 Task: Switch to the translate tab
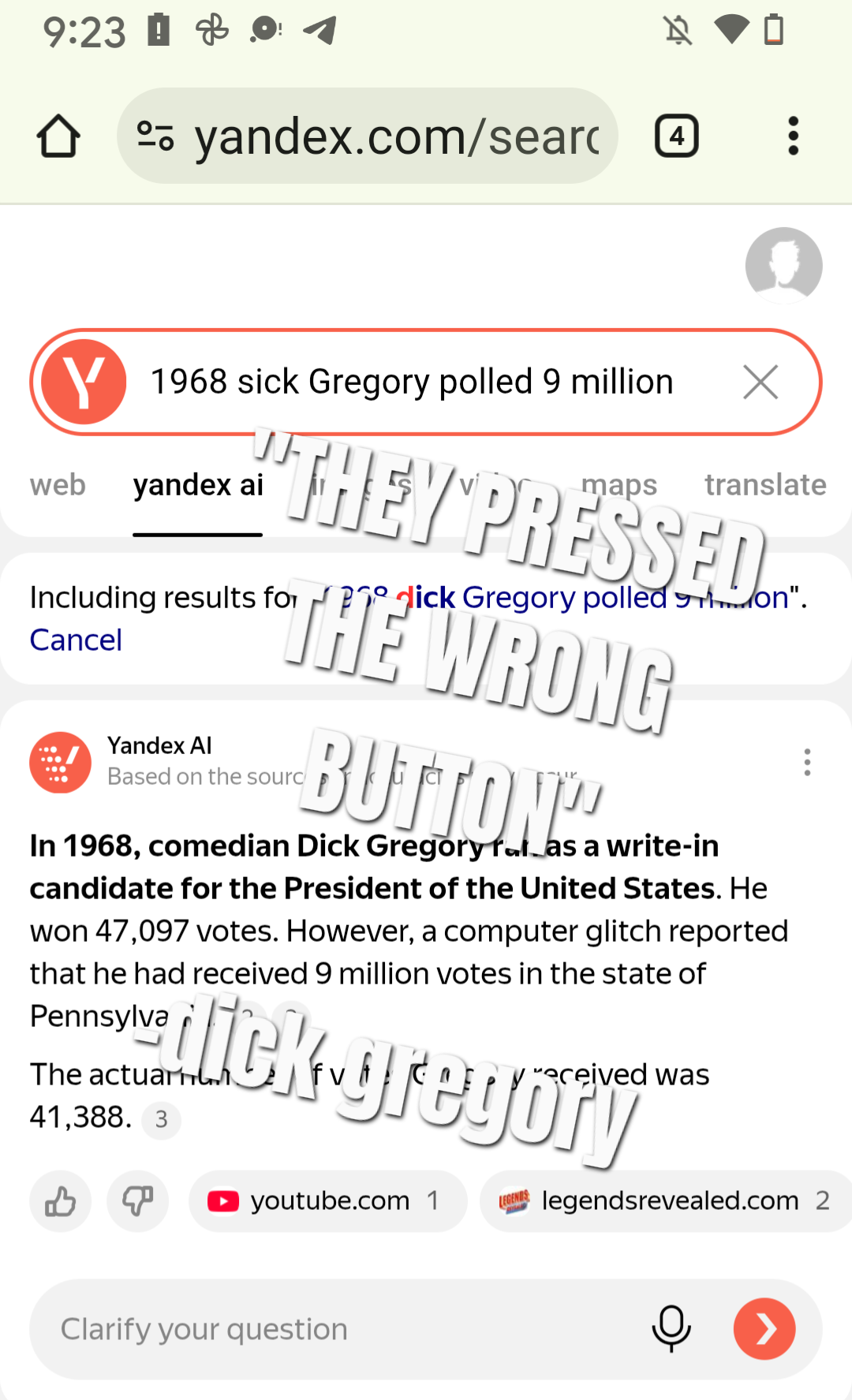[764, 485]
